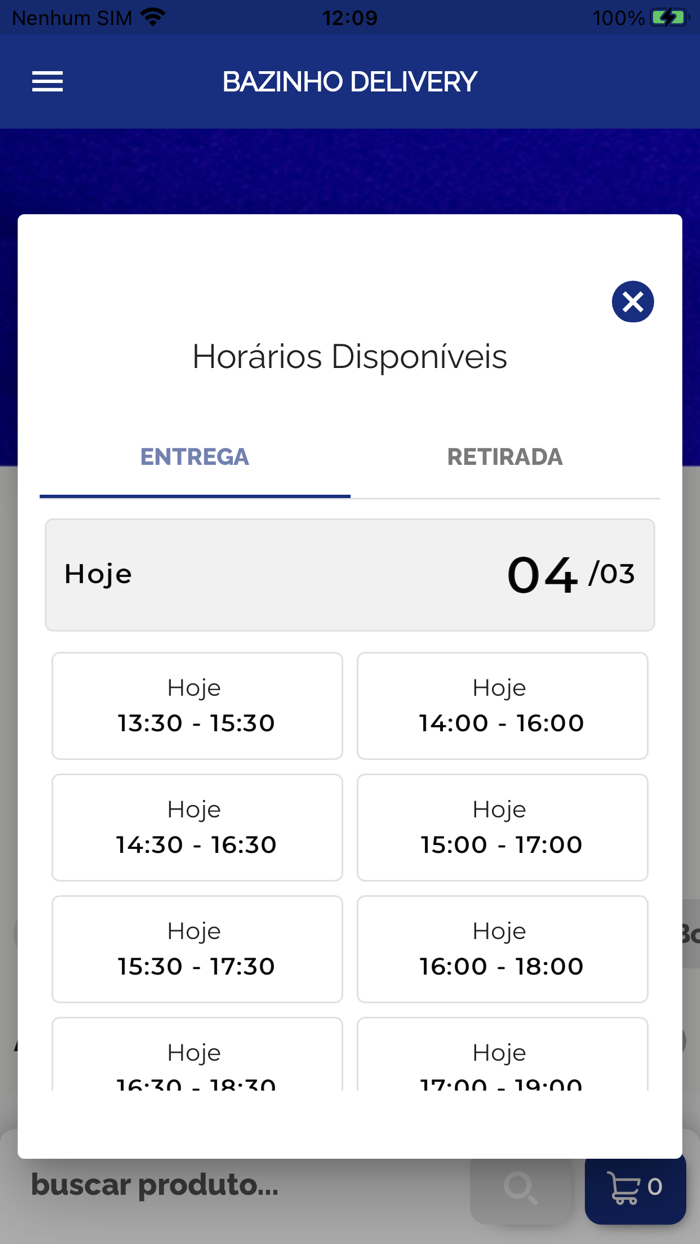Switch to the Retirada tab
The image size is (700, 1244).
504,458
